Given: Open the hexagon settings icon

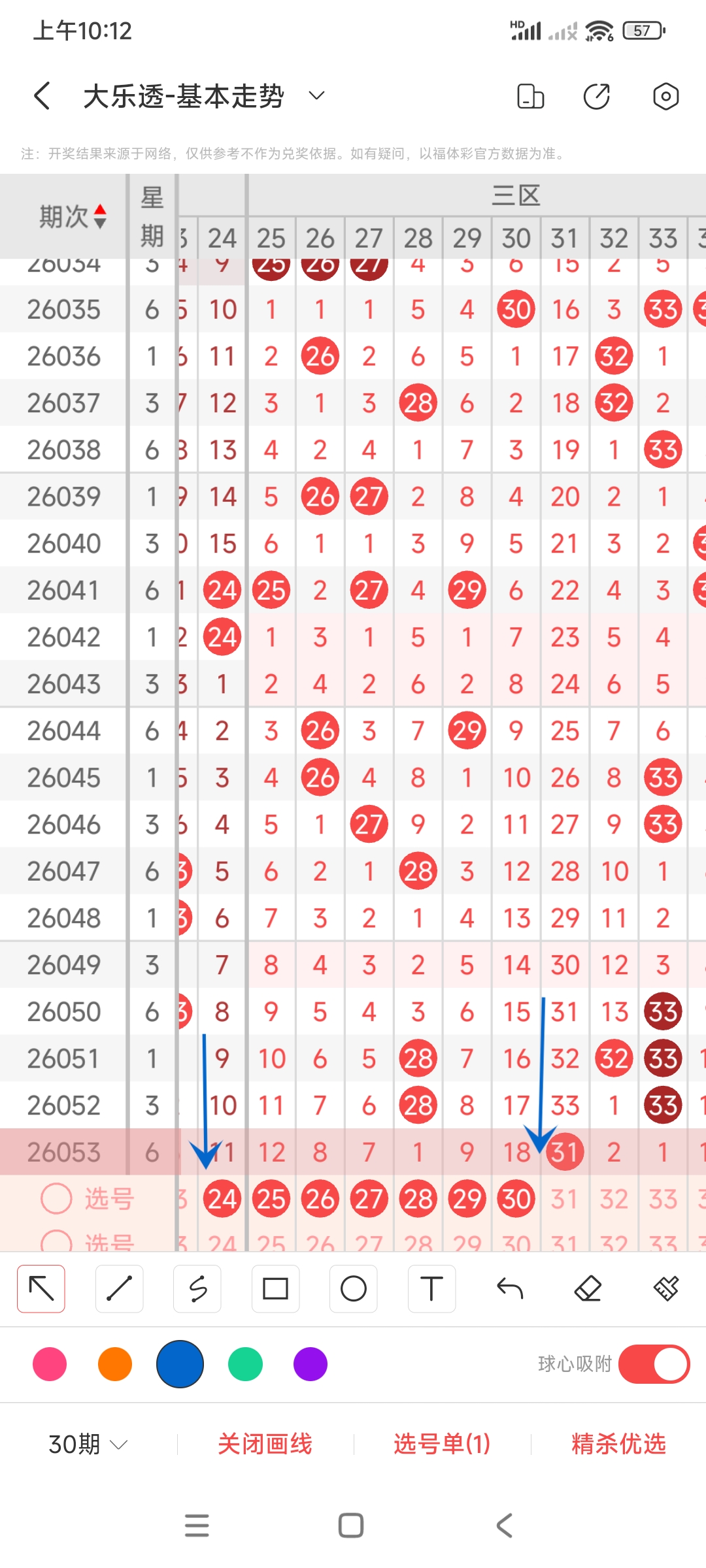Looking at the screenshot, I should pyautogui.click(x=665, y=96).
